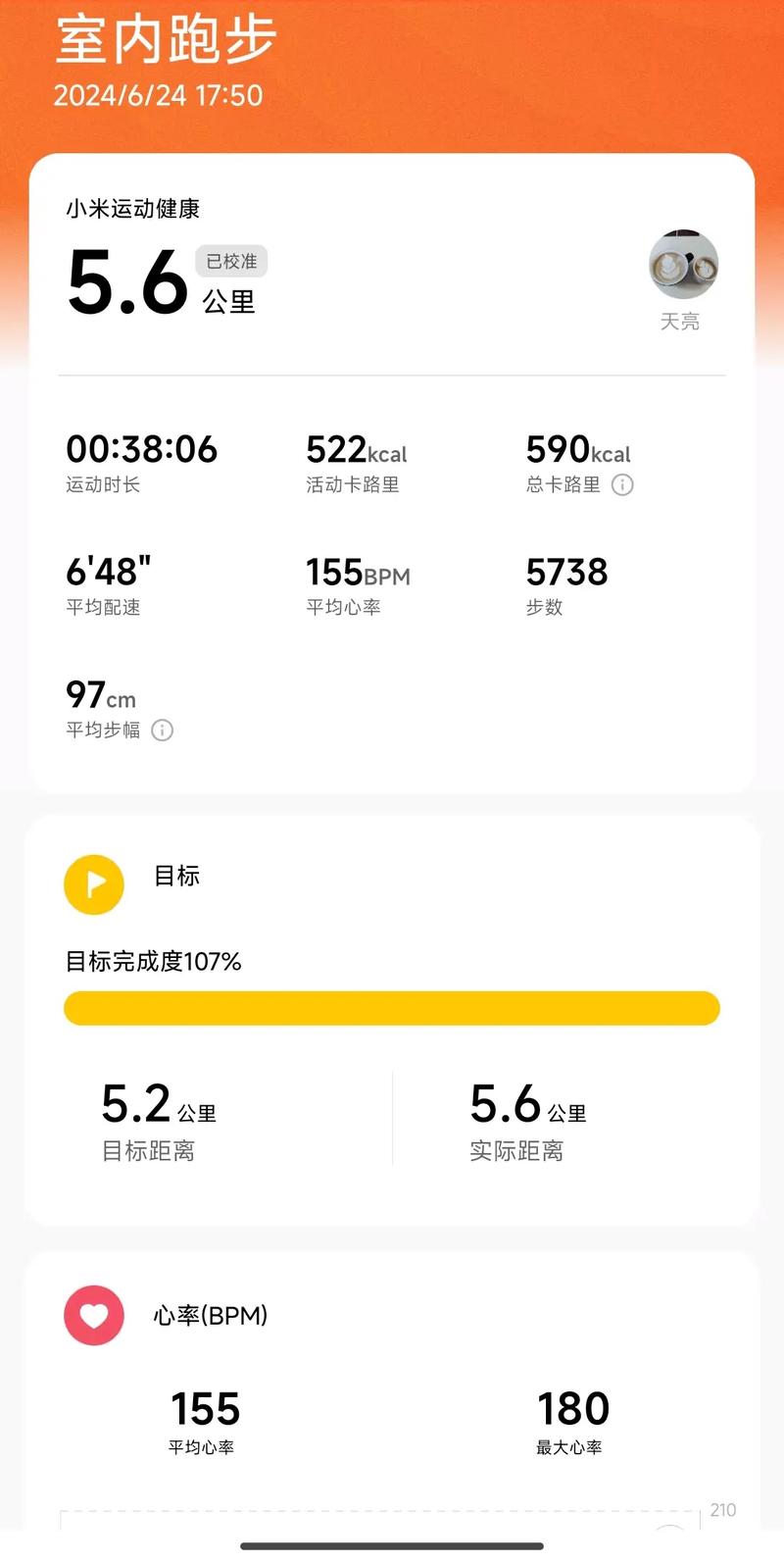The height and width of the screenshot is (1562, 784).
Task: Tap the 已校准 calibration badge
Action: 231,262
